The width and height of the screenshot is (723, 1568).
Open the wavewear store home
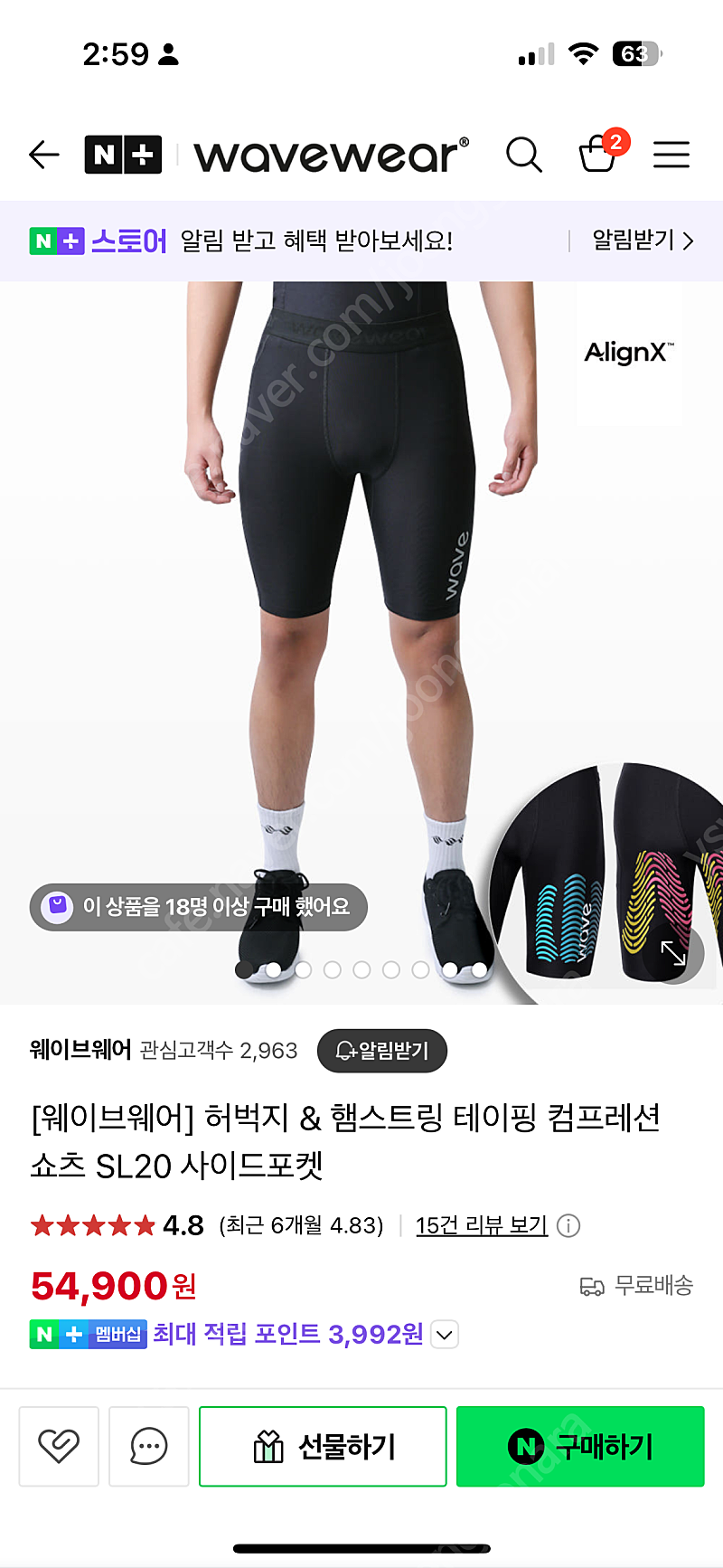tap(331, 155)
